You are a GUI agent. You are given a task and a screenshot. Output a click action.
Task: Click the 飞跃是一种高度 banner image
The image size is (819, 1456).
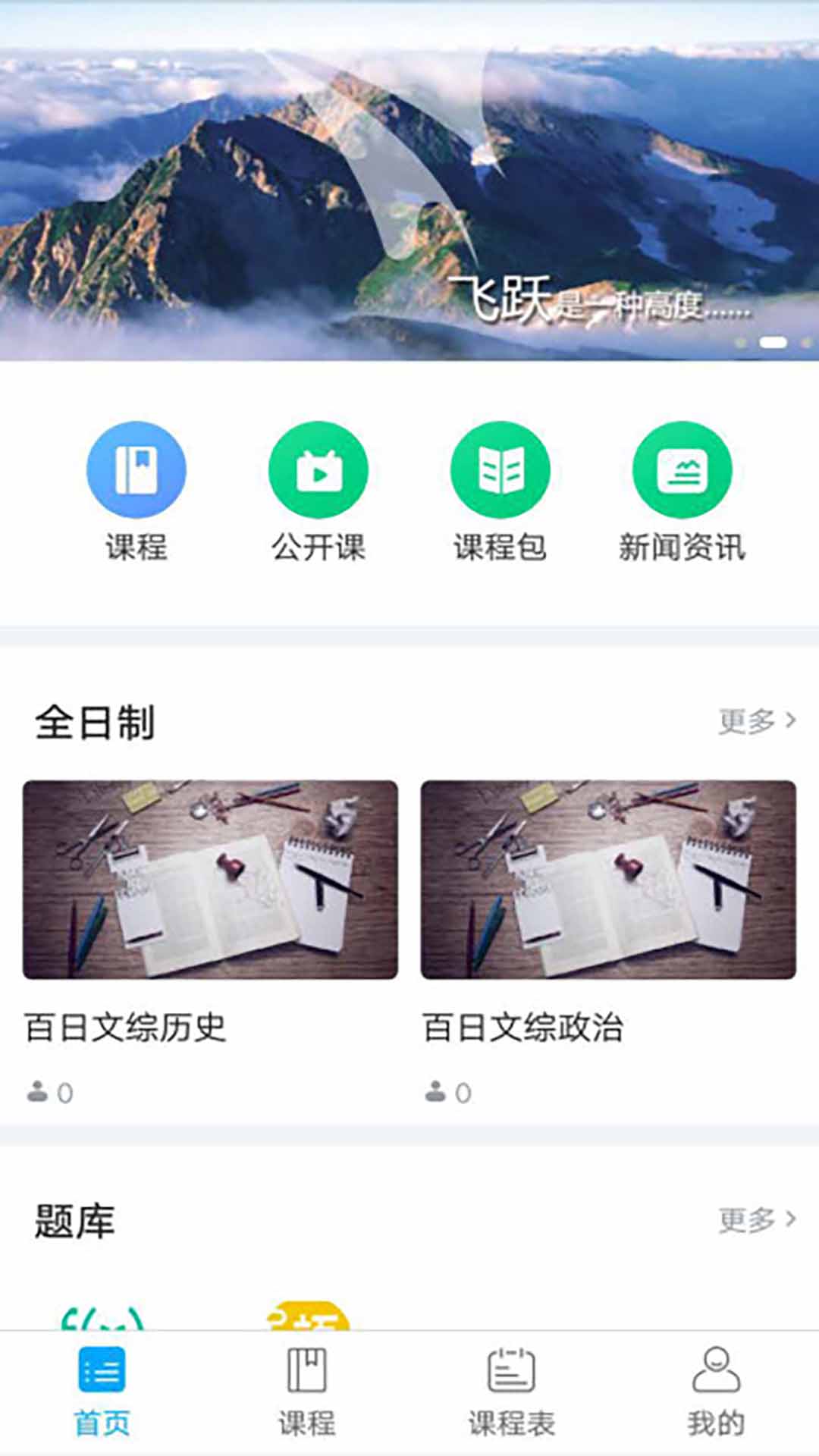point(409,182)
